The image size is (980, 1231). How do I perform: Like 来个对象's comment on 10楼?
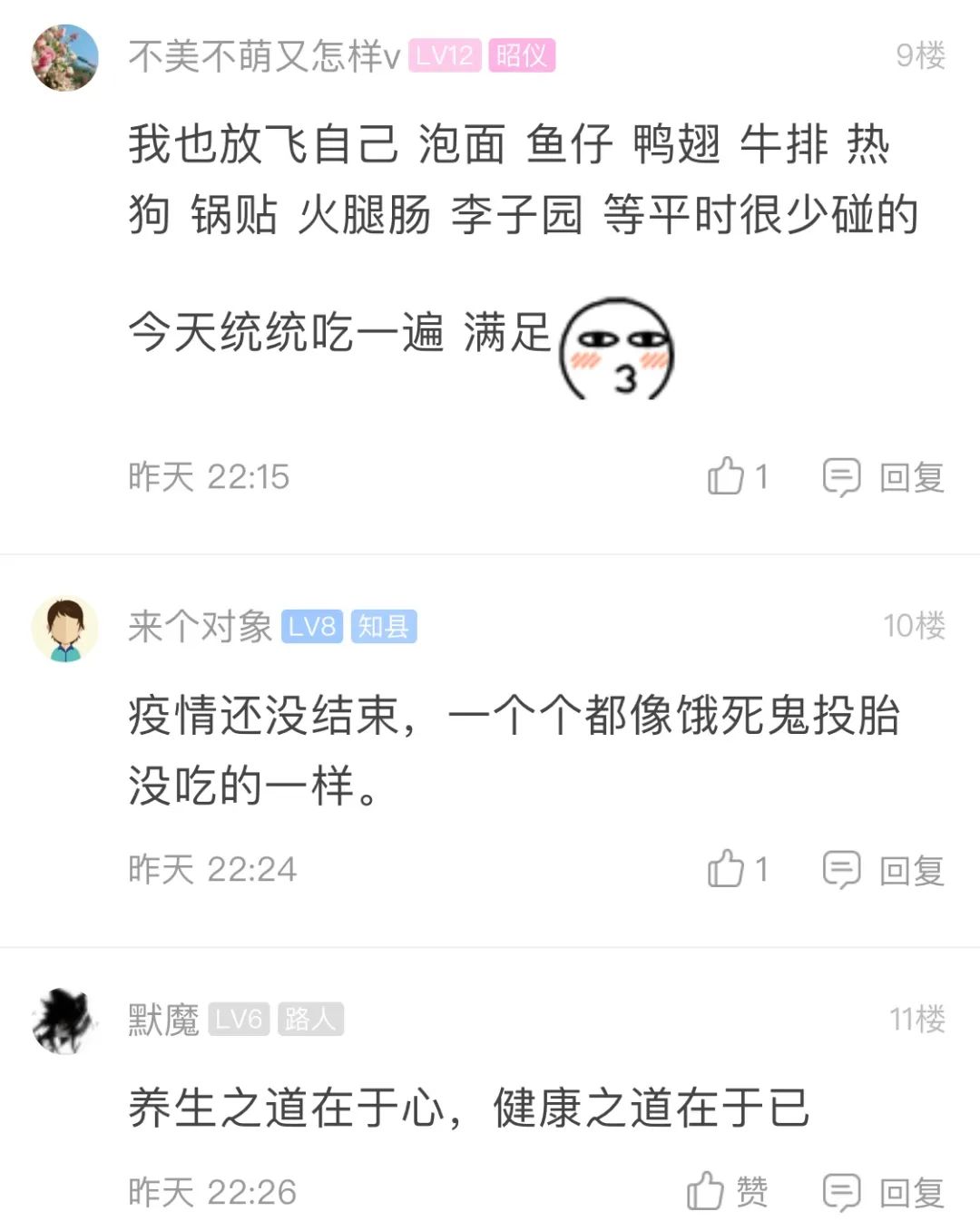tap(736, 869)
